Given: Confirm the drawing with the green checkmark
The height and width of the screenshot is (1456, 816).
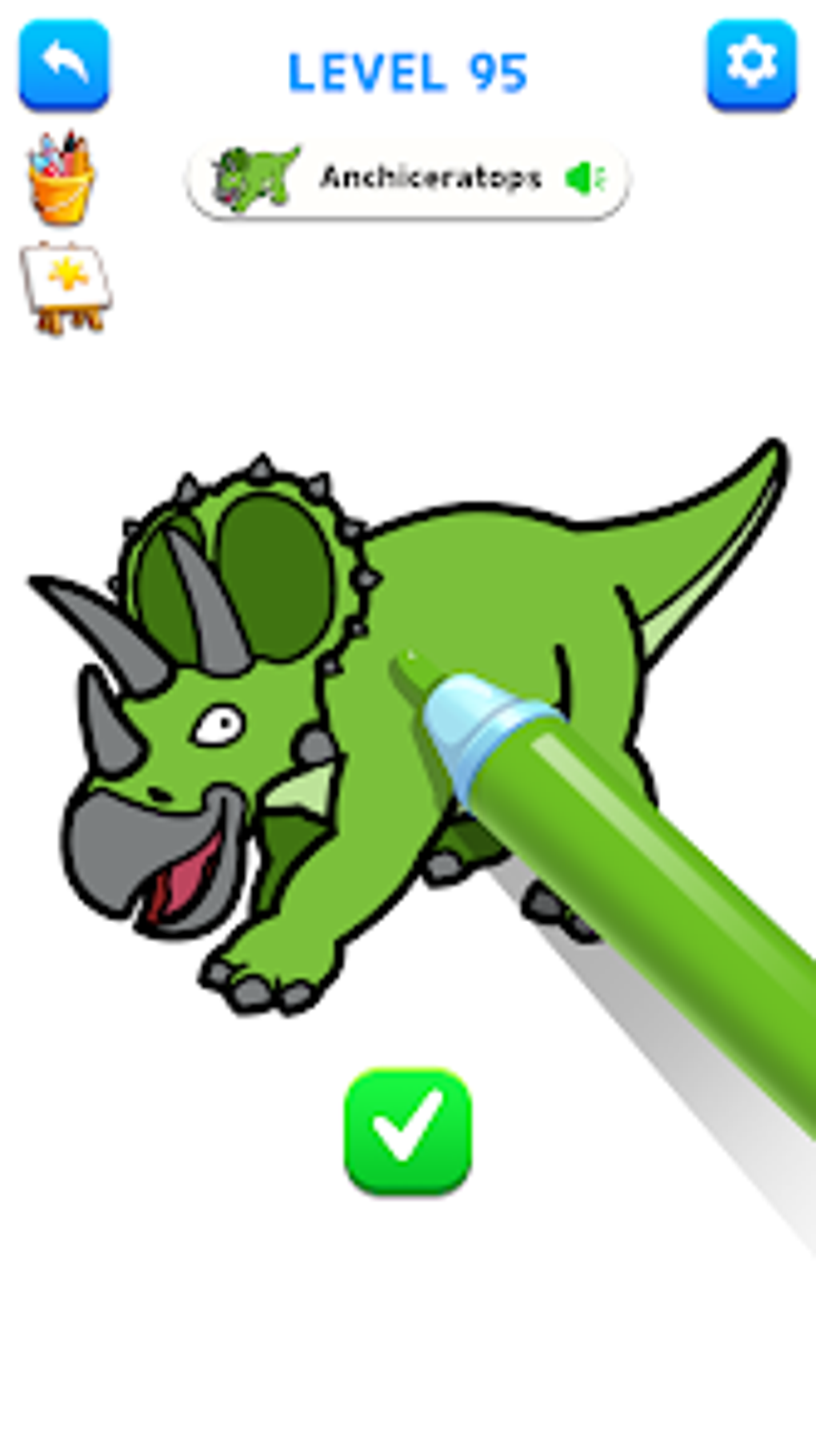Looking at the screenshot, I should point(408,1131).
